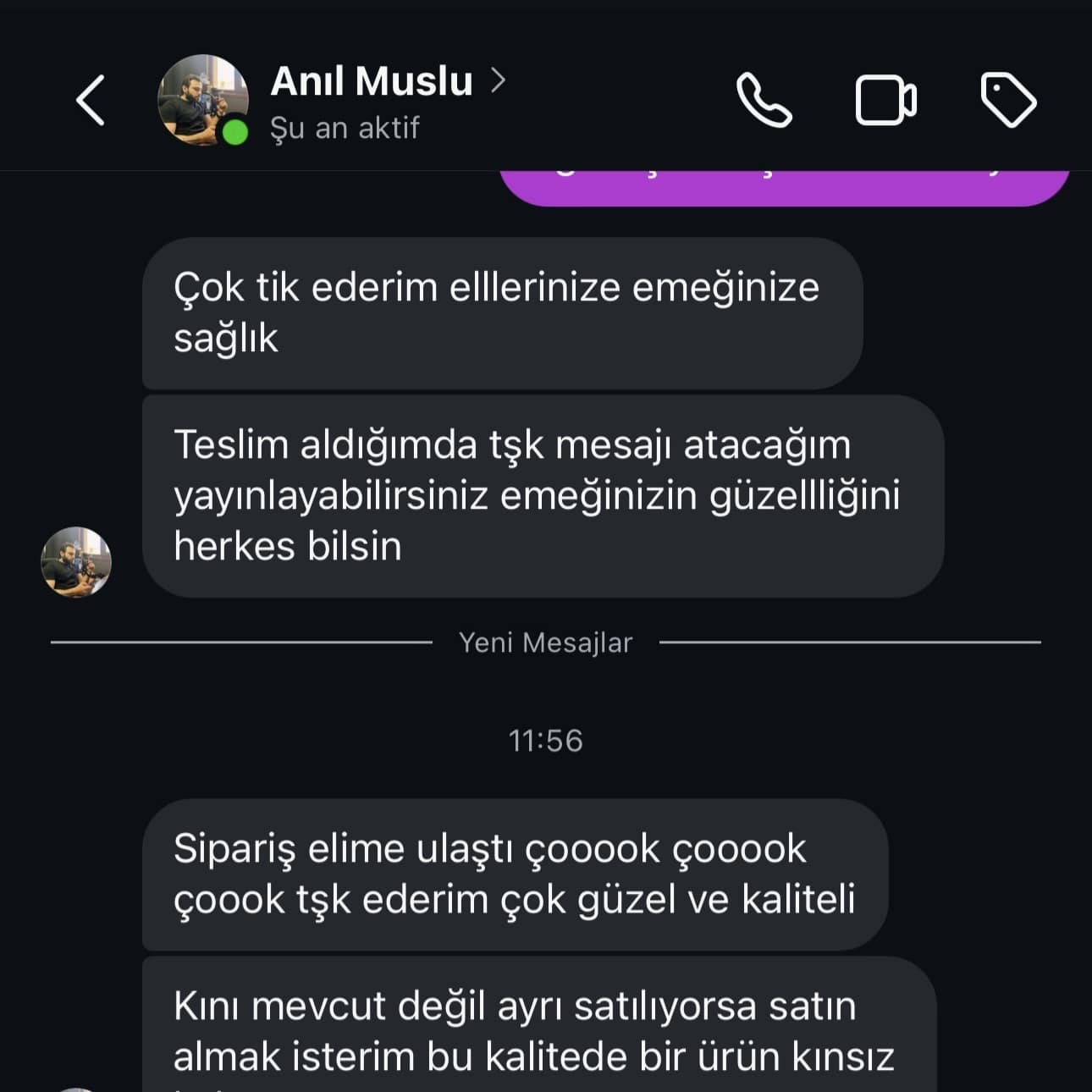Start a voice call with Anıl Muslu
Image resolution: width=1092 pixels, height=1092 pixels.
click(764, 100)
